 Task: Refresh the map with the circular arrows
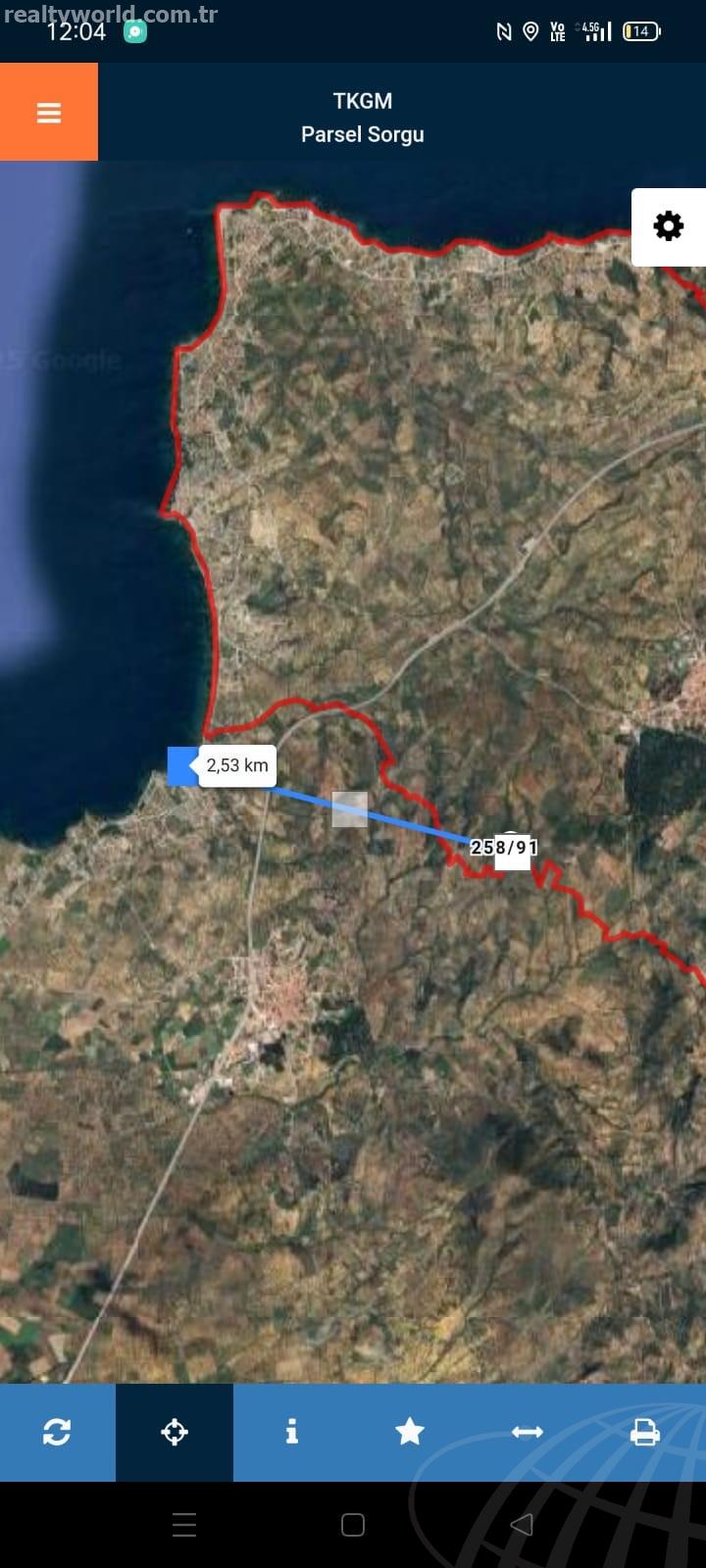pos(57,1432)
